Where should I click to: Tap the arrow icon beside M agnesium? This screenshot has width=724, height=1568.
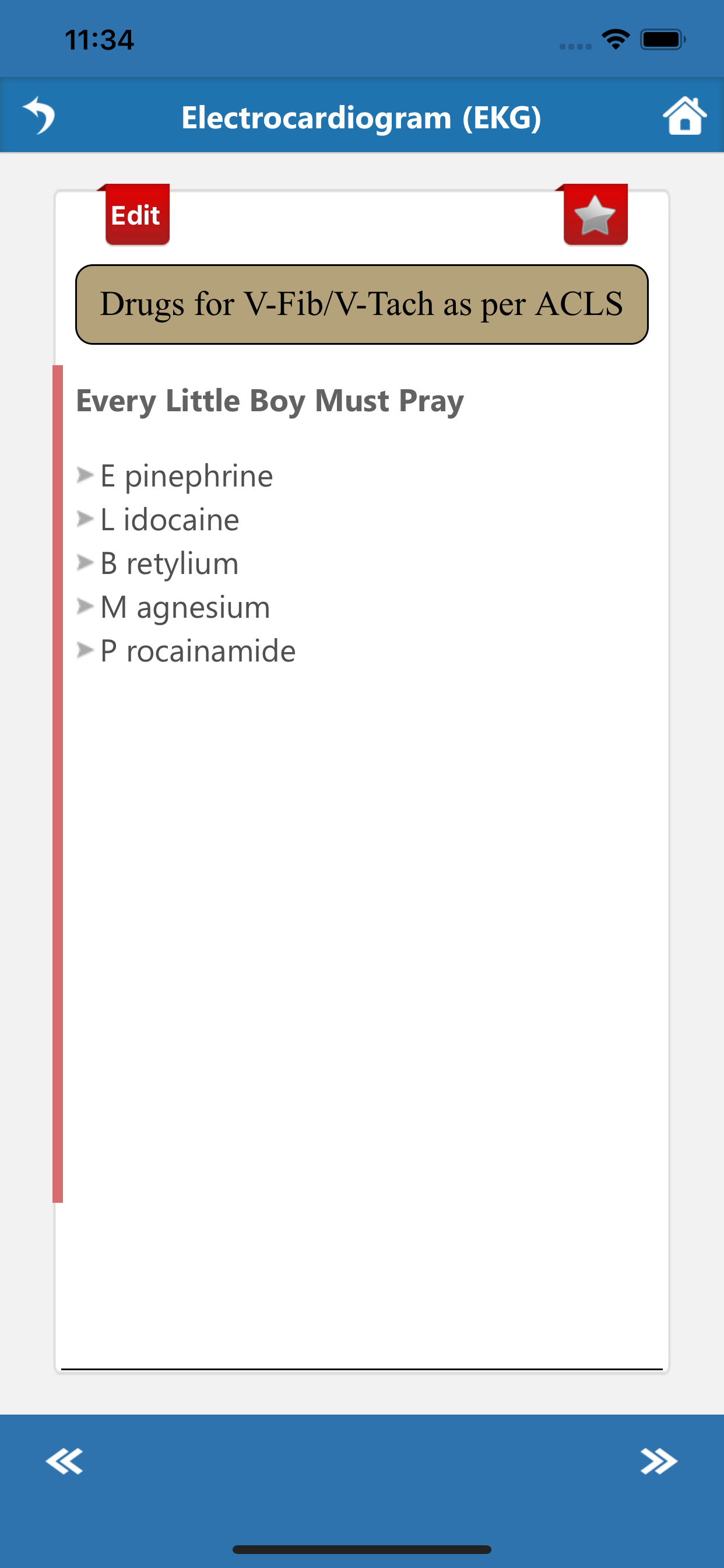85,606
